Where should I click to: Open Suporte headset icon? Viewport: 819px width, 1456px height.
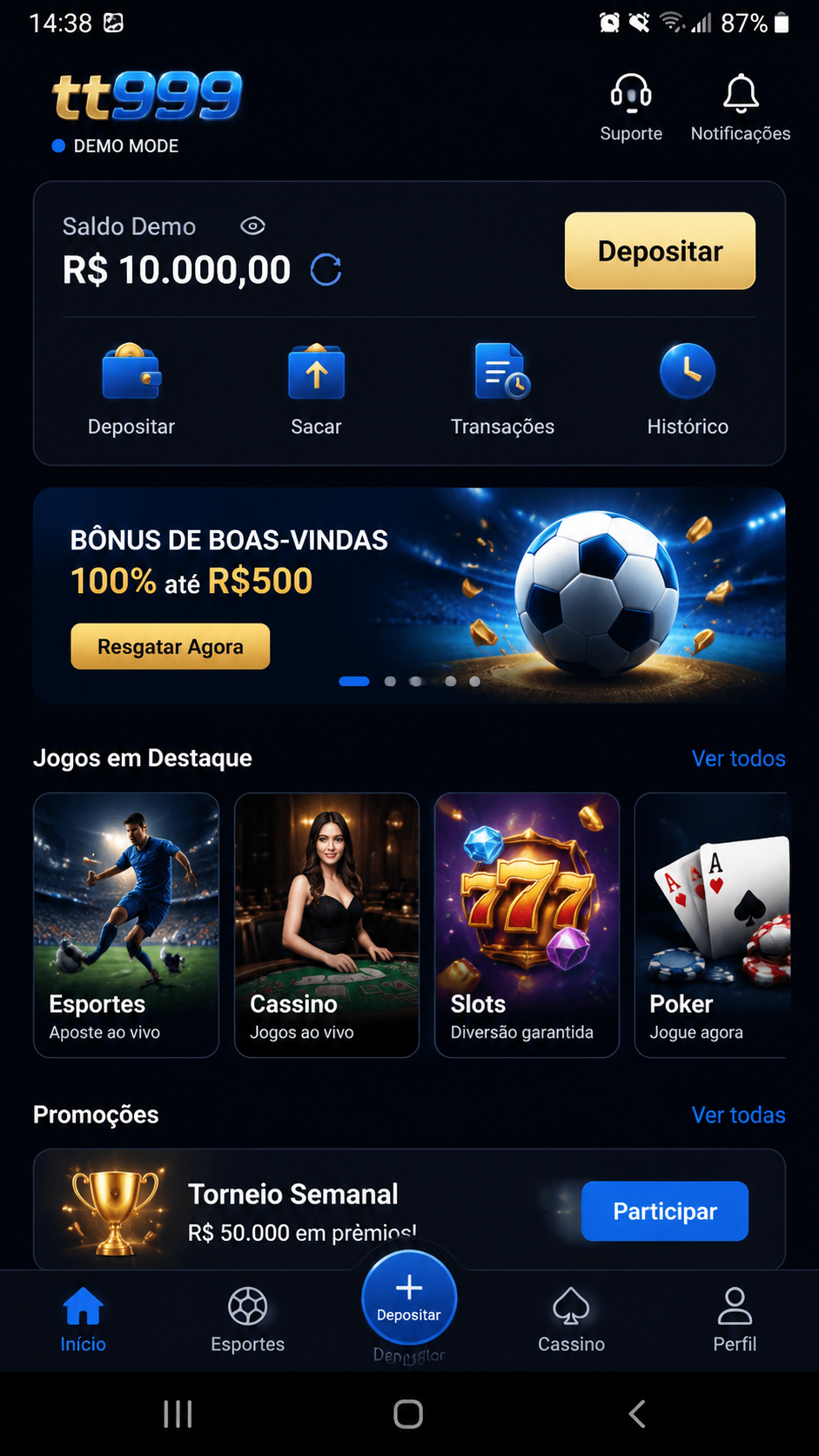point(631,93)
